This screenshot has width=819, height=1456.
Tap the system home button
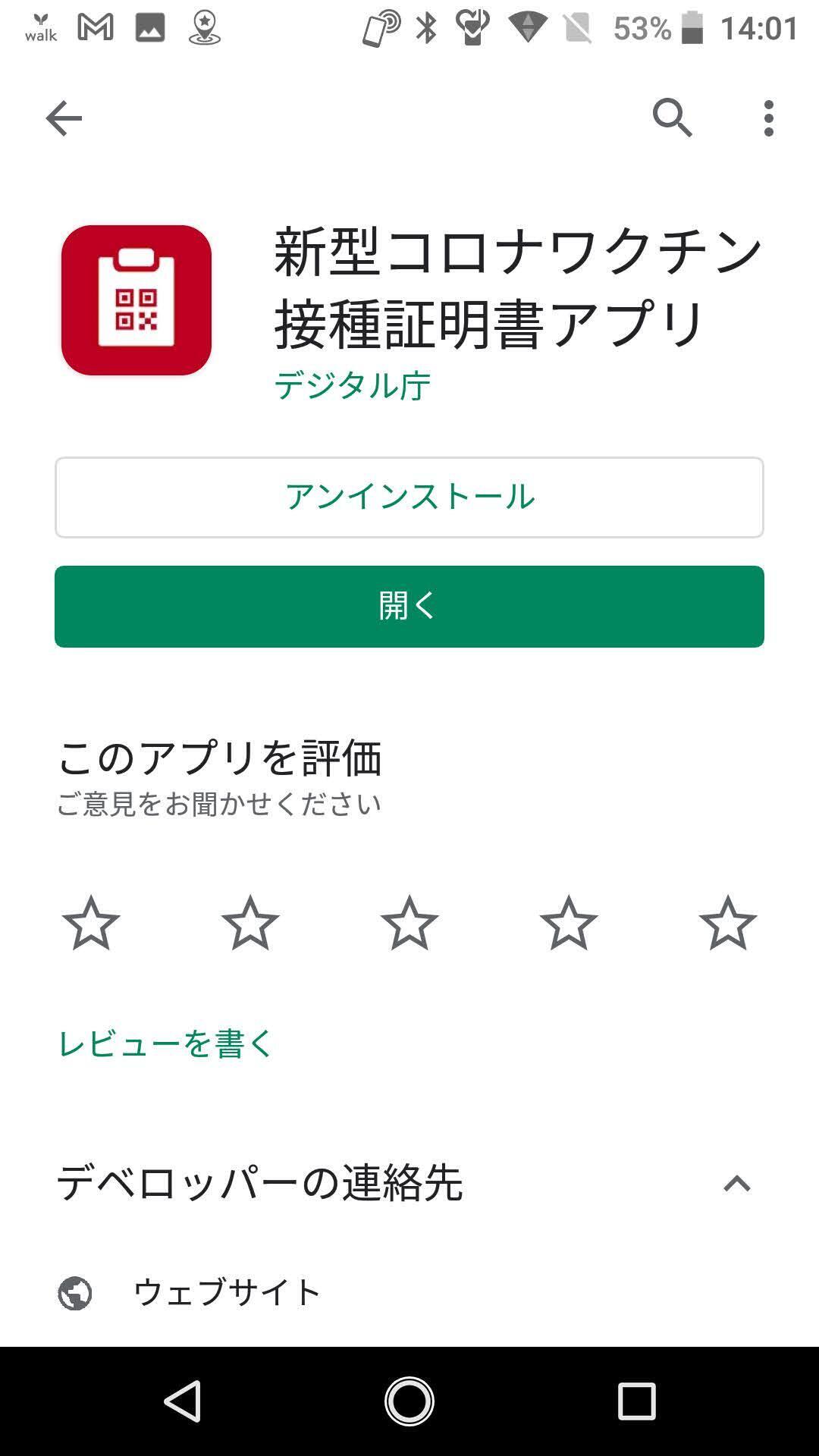(x=409, y=1401)
